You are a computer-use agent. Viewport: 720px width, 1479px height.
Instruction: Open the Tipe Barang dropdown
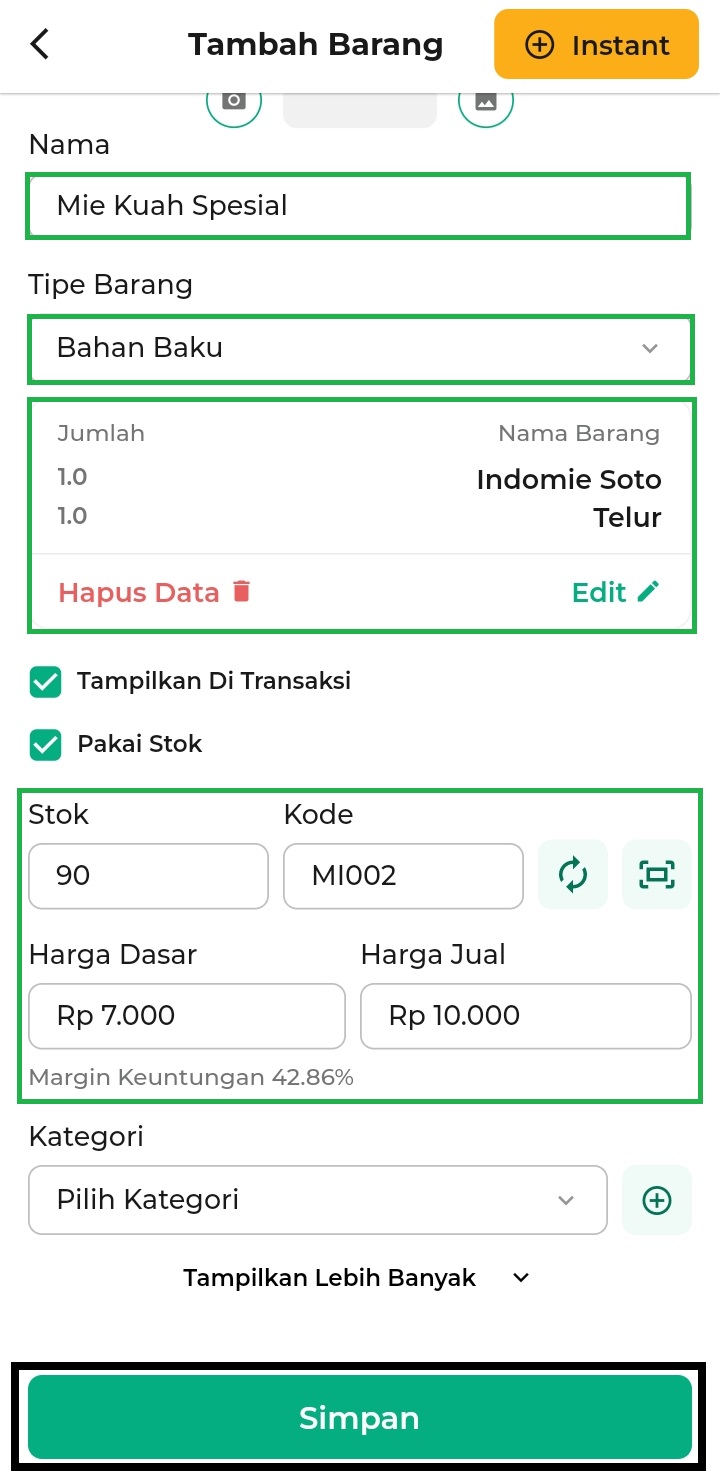[360, 348]
